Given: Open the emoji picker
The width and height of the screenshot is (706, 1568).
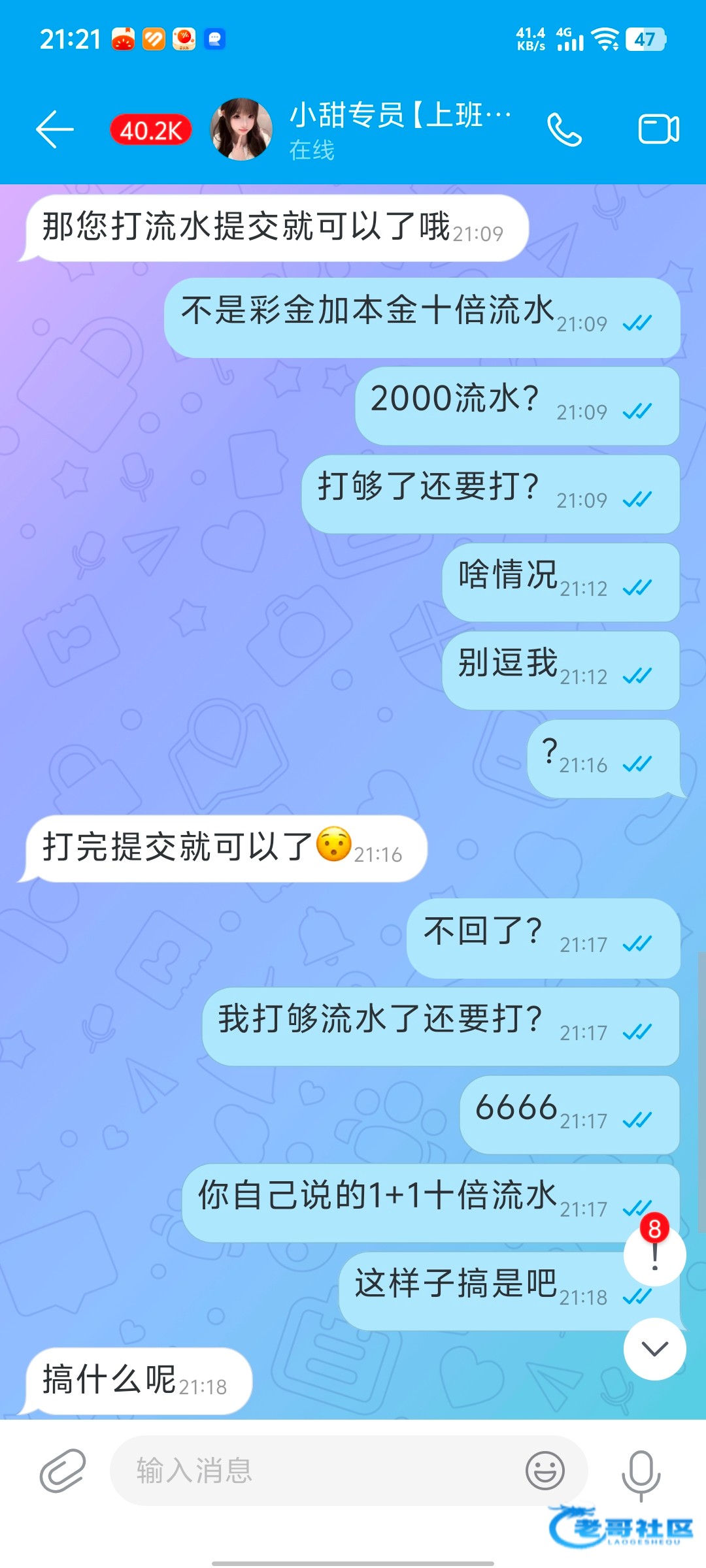Looking at the screenshot, I should (545, 1471).
